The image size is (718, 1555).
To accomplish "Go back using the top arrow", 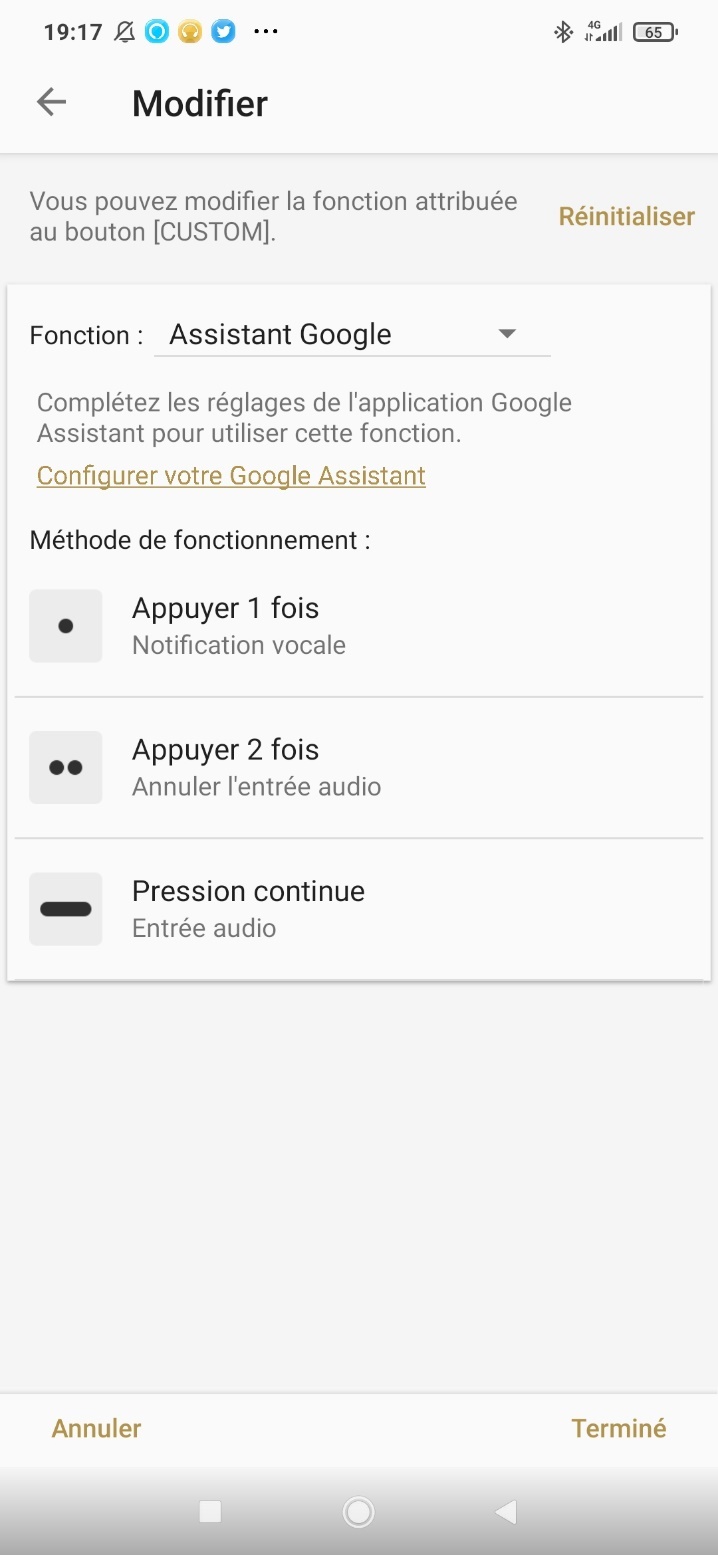I will [x=51, y=102].
